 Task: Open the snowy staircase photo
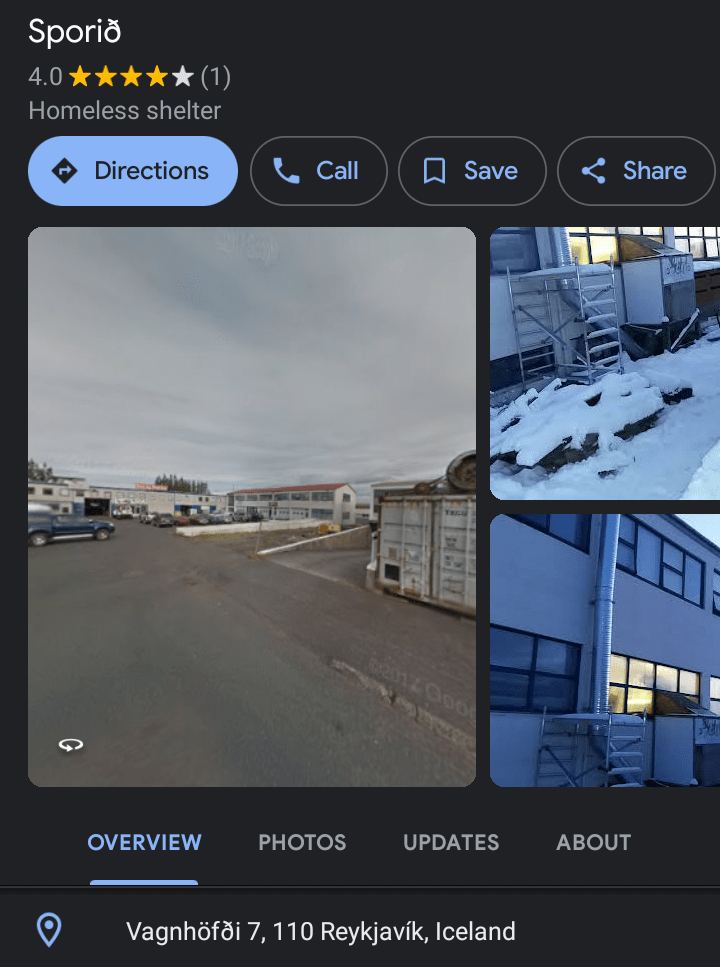click(604, 363)
